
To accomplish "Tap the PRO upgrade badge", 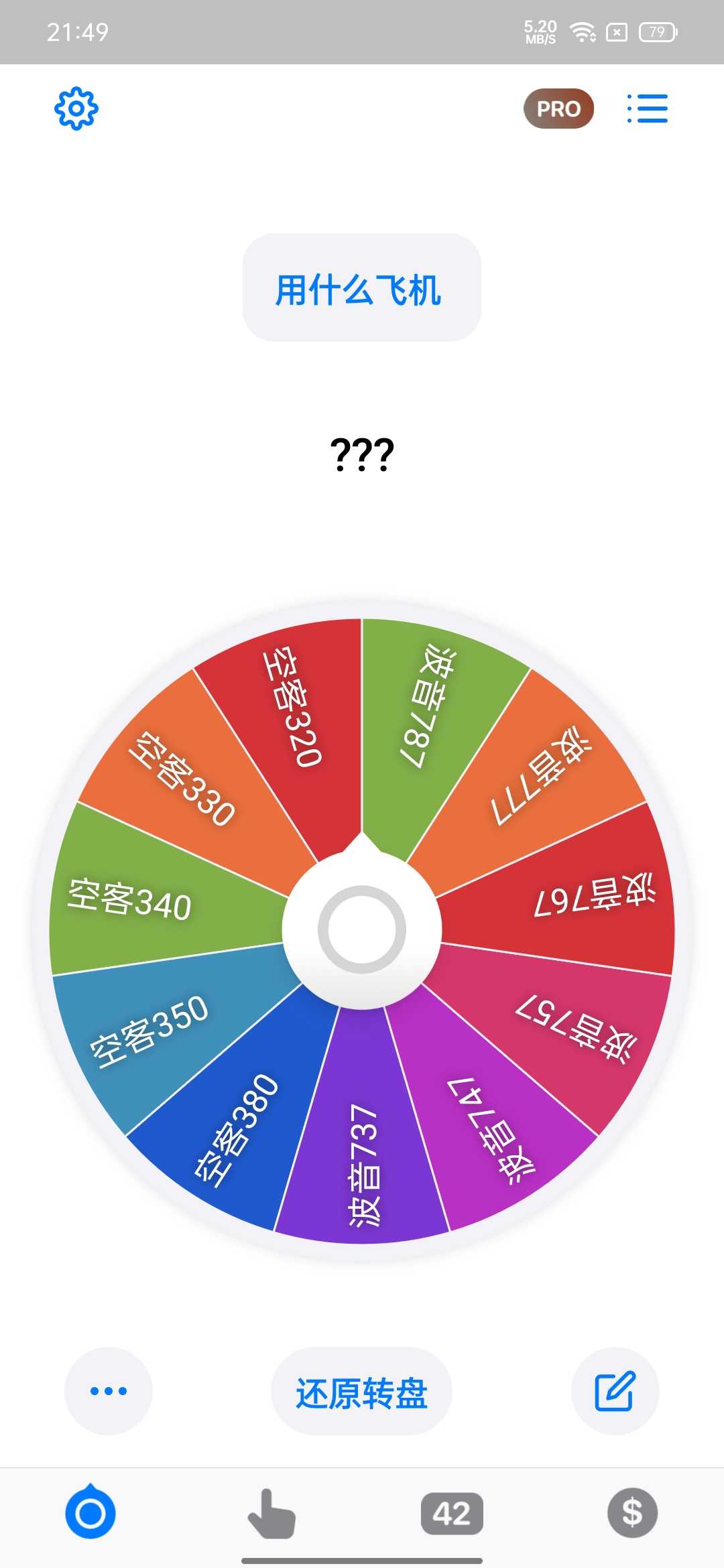I will pyautogui.click(x=558, y=109).
